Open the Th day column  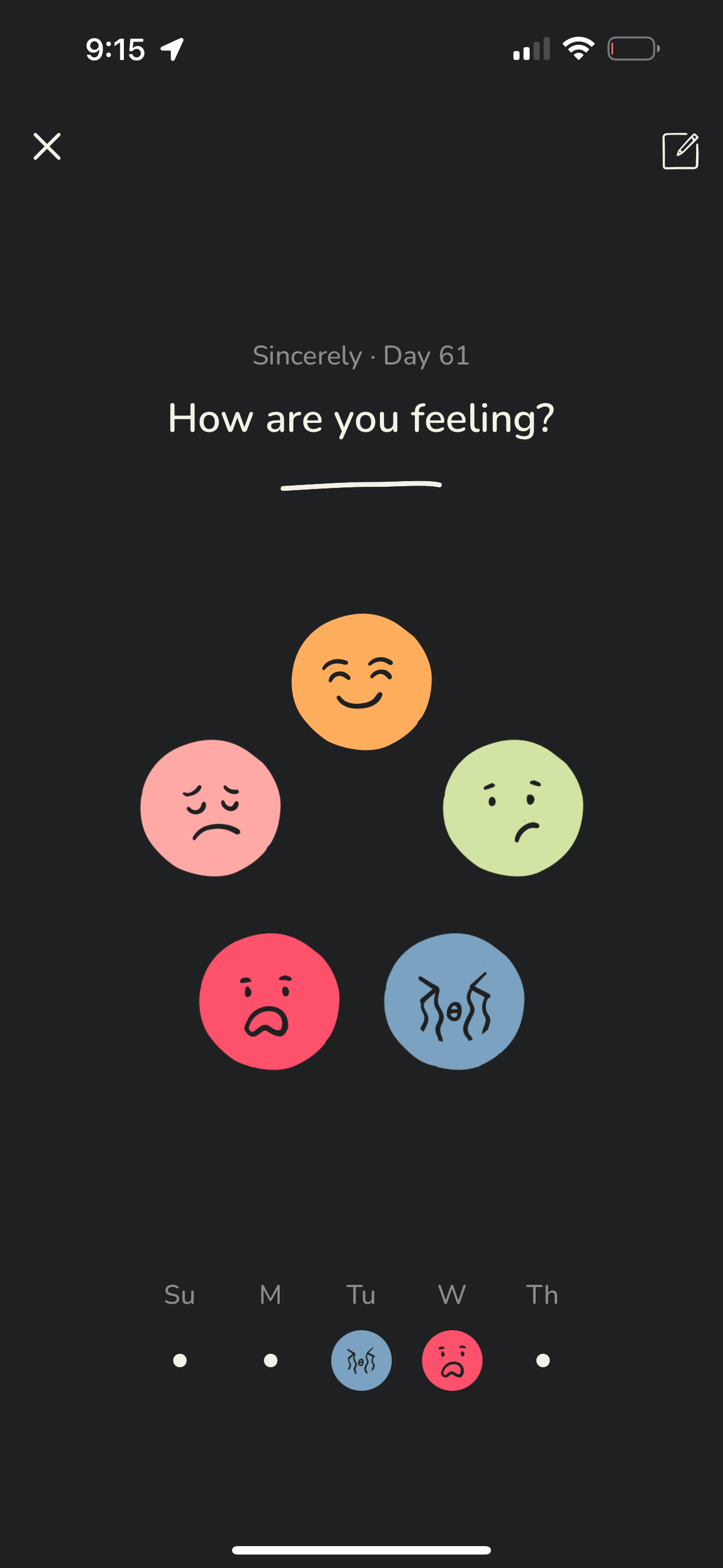coord(543,1295)
